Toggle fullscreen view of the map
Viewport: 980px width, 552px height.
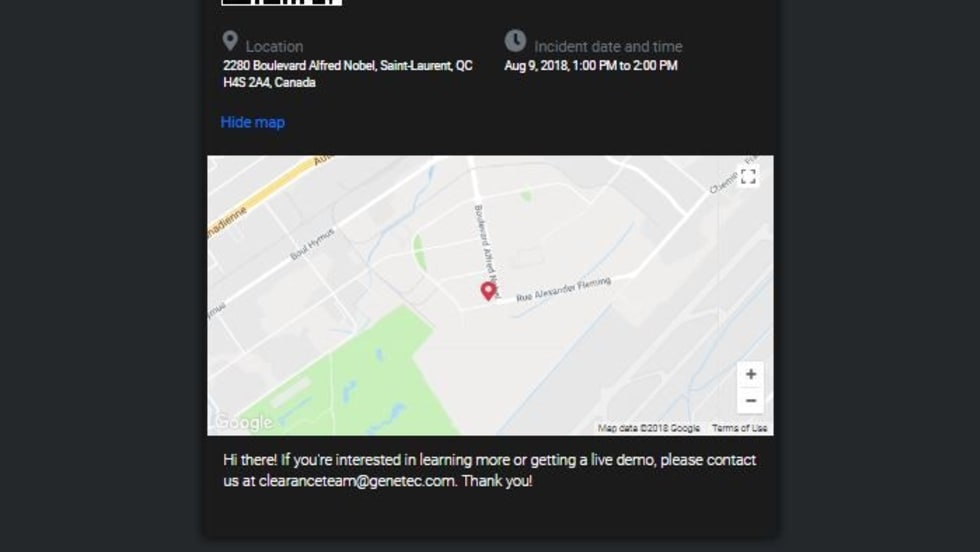(748, 177)
